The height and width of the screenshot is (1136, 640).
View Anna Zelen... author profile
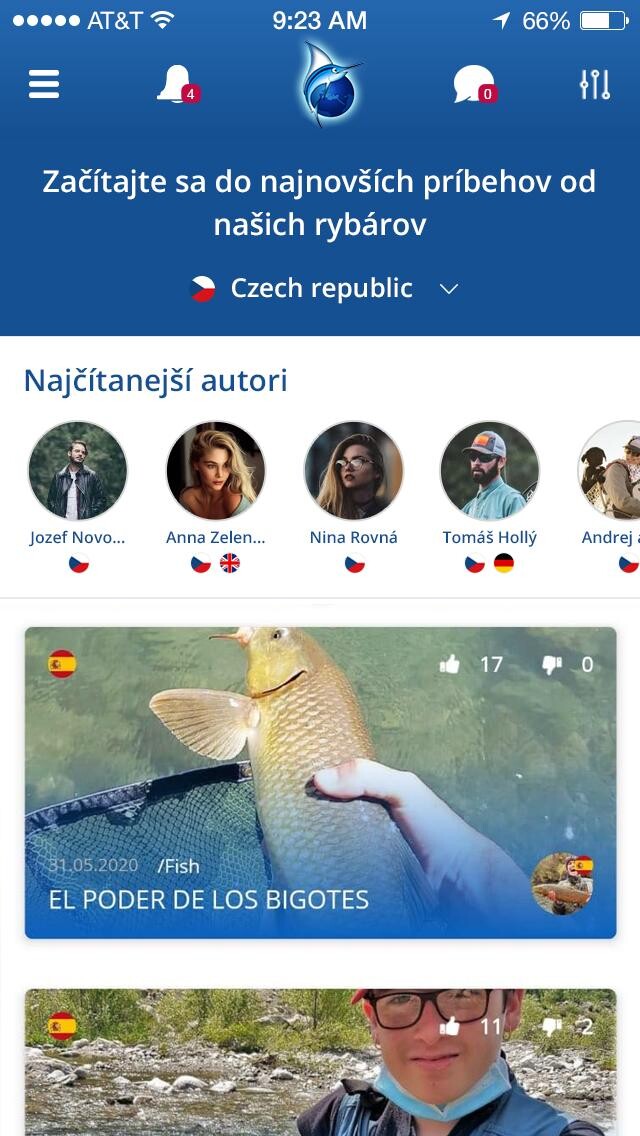216,470
